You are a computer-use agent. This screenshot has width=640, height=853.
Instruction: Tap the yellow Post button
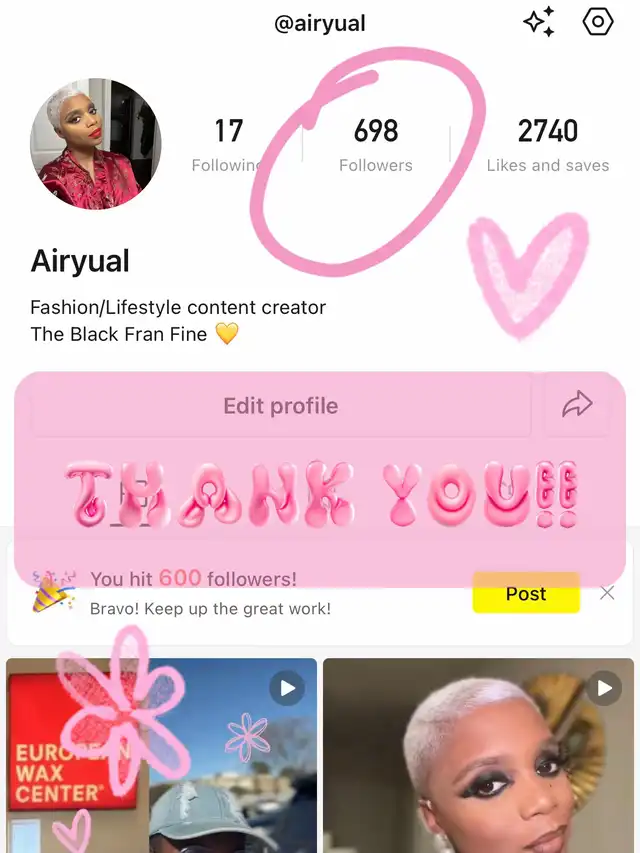tap(526, 593)
